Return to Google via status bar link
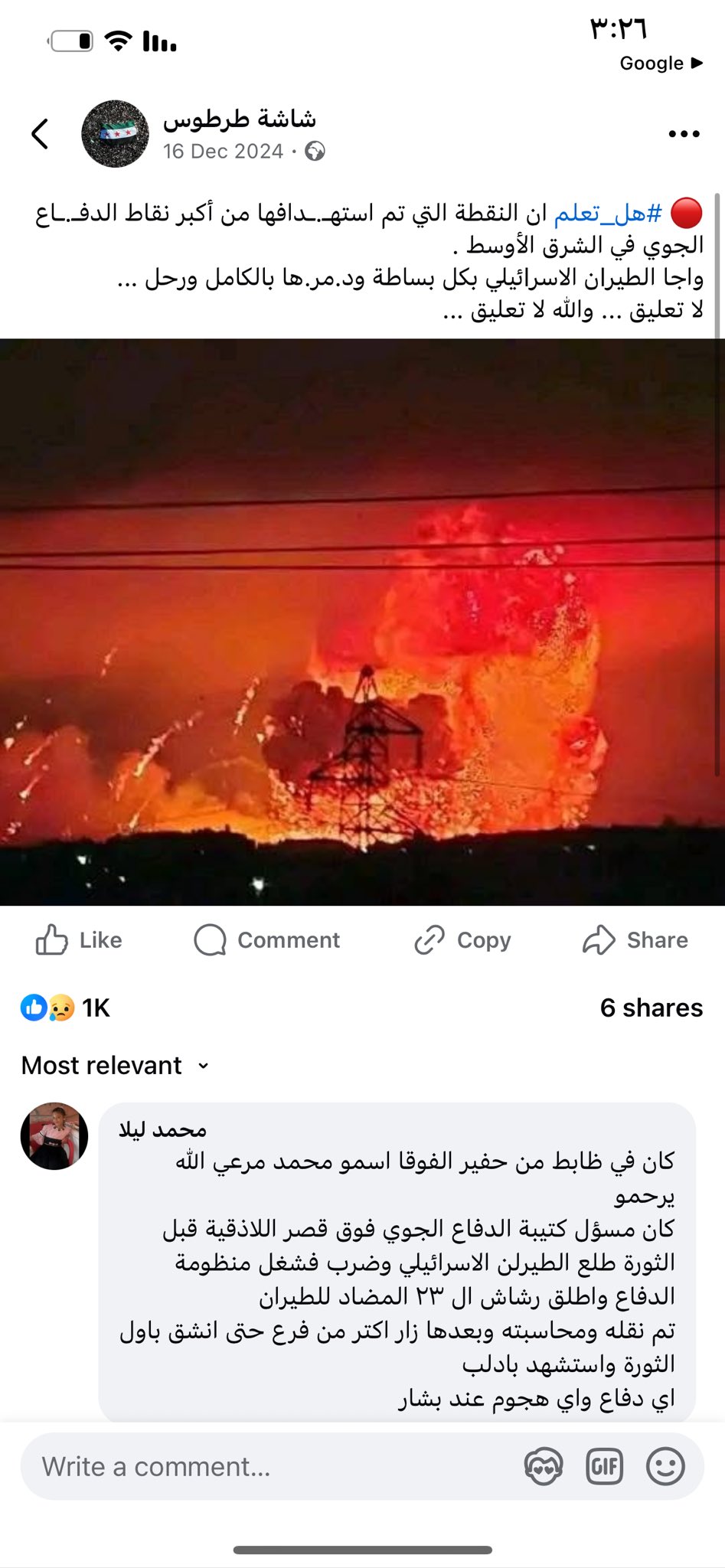The width and height of the screenshot is (725, 1568). coord(661,63)
